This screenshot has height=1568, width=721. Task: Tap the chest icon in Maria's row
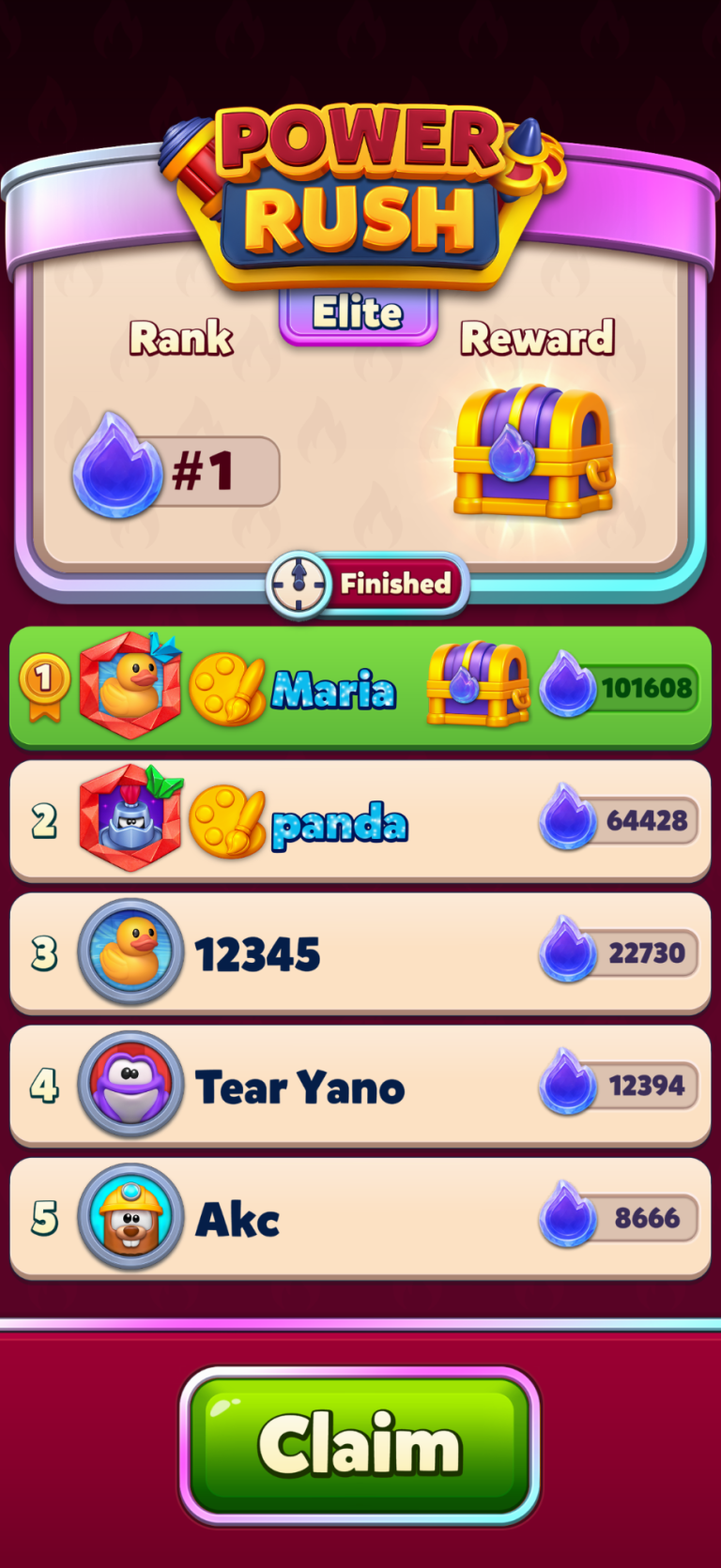pos(478,685)
